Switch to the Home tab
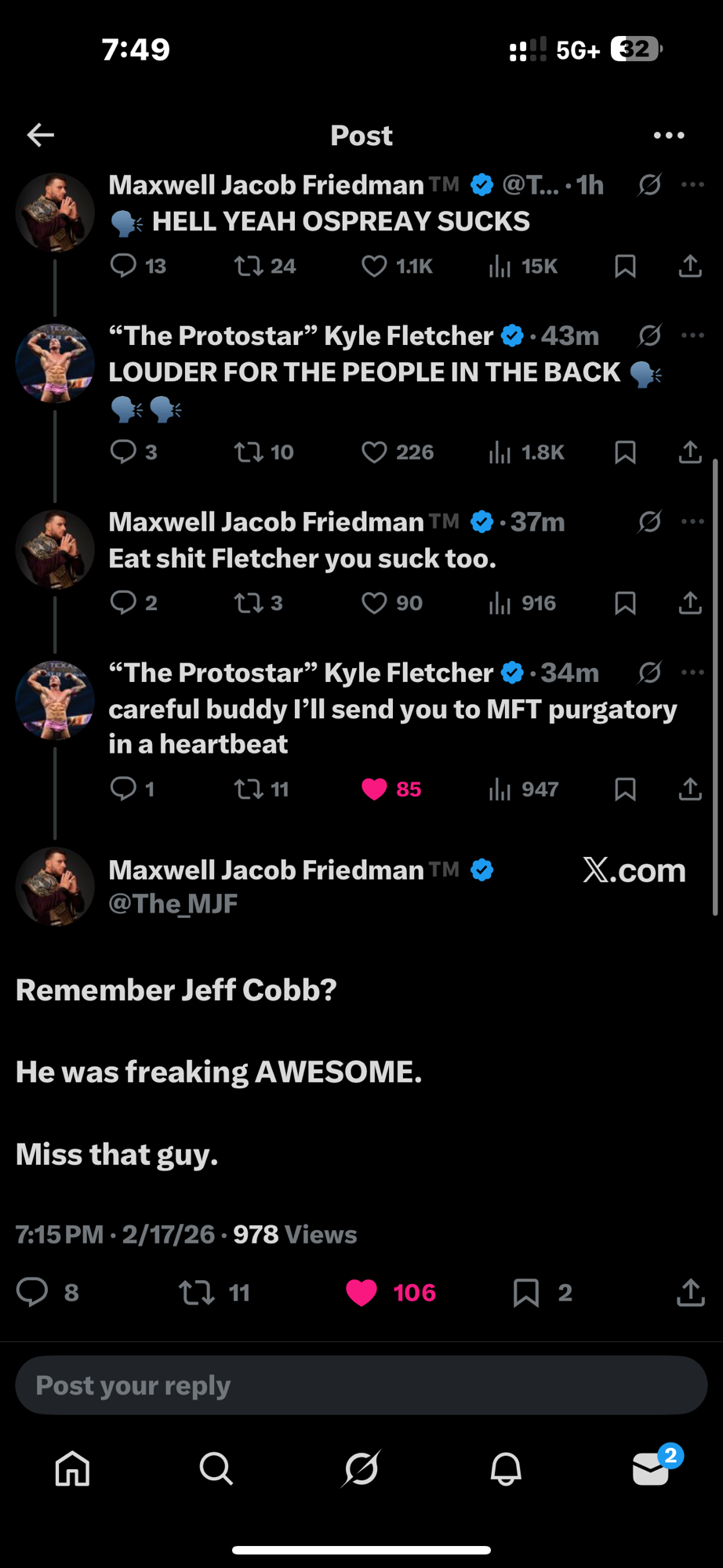Image resolution: width=723 pixels, height=1568 pixels. [x=72, y=1468]
